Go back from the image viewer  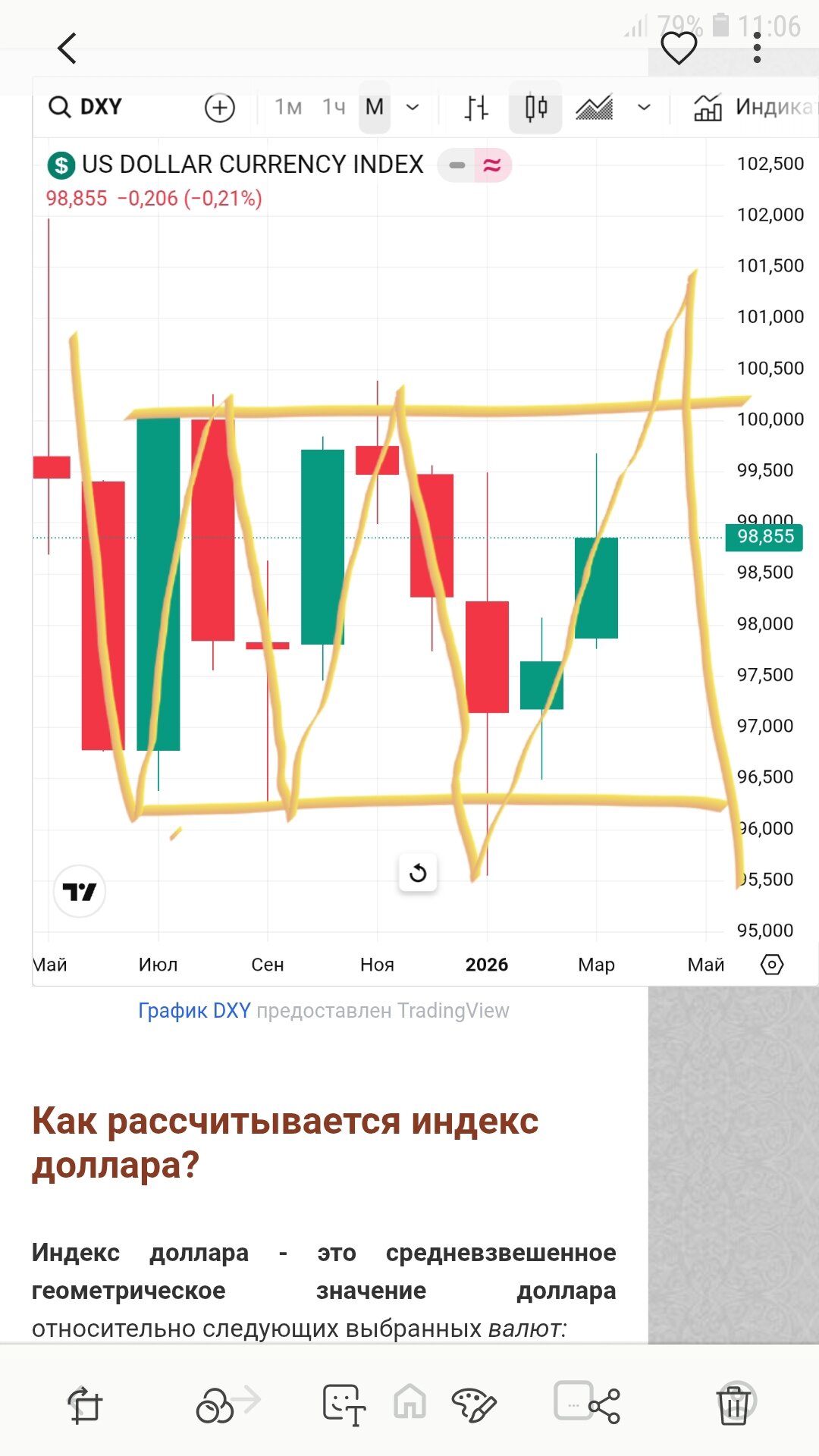click(67, 49)
